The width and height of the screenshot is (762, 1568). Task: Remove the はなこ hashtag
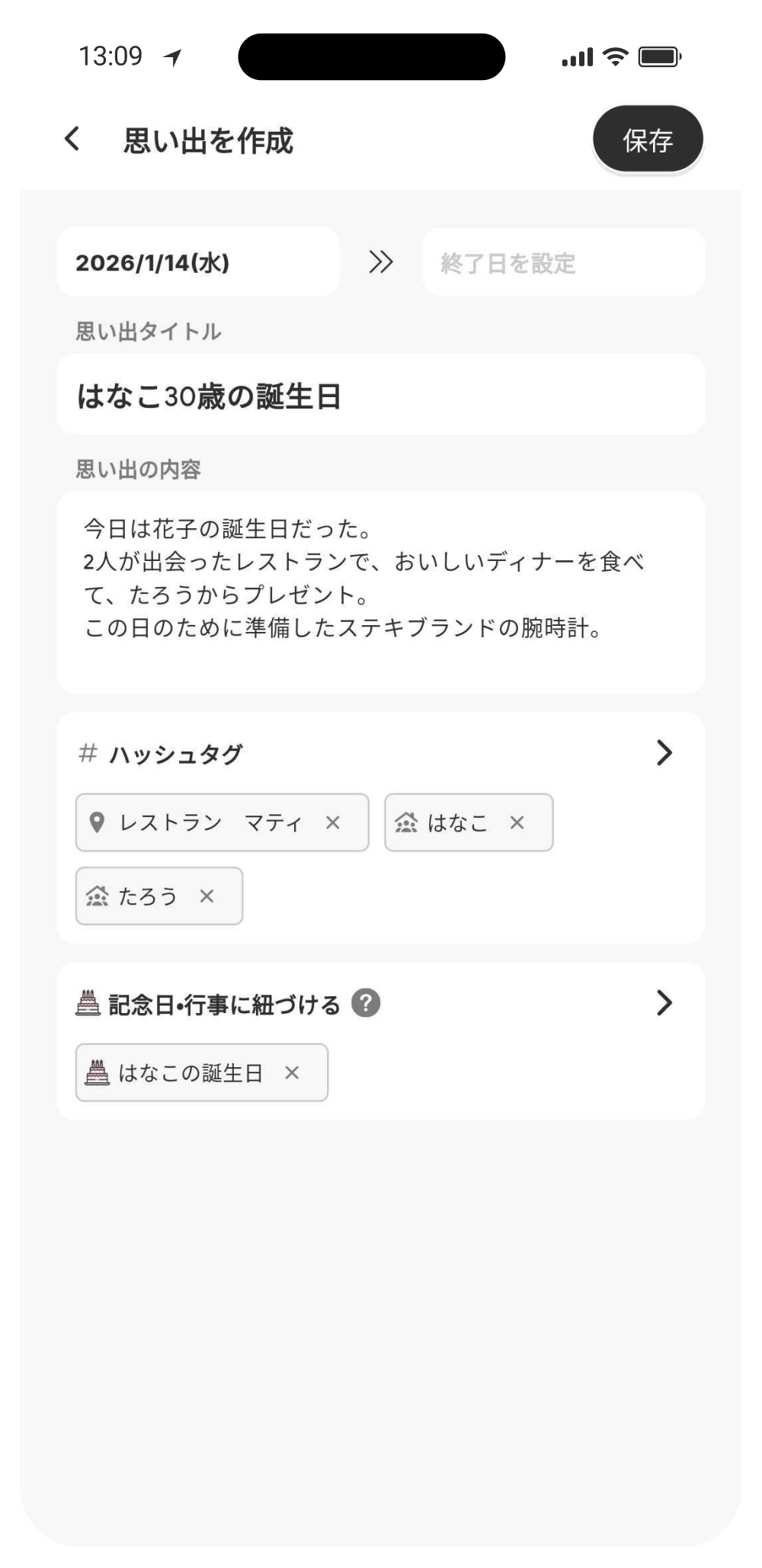click(x=517, y=822)
